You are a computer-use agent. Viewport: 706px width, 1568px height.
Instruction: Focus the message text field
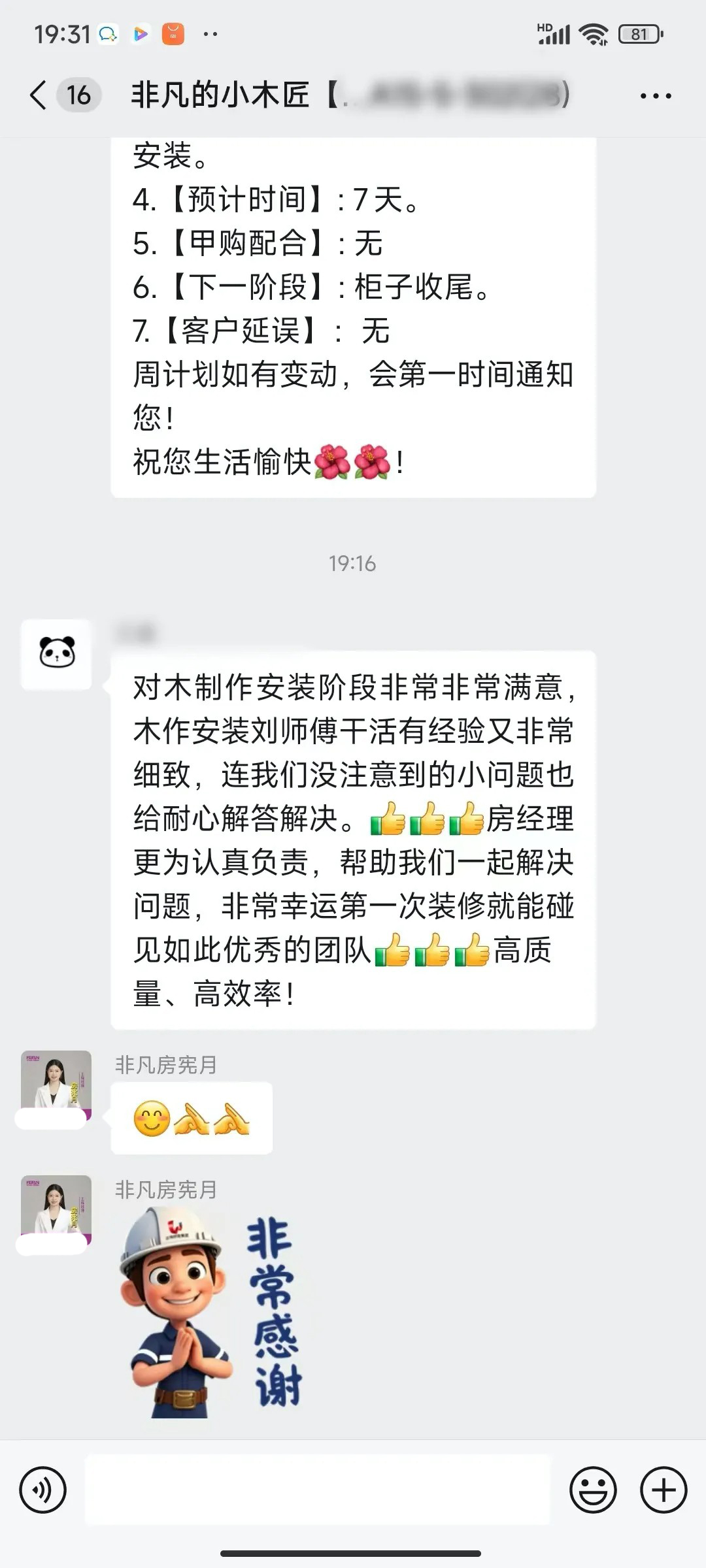318,1490
